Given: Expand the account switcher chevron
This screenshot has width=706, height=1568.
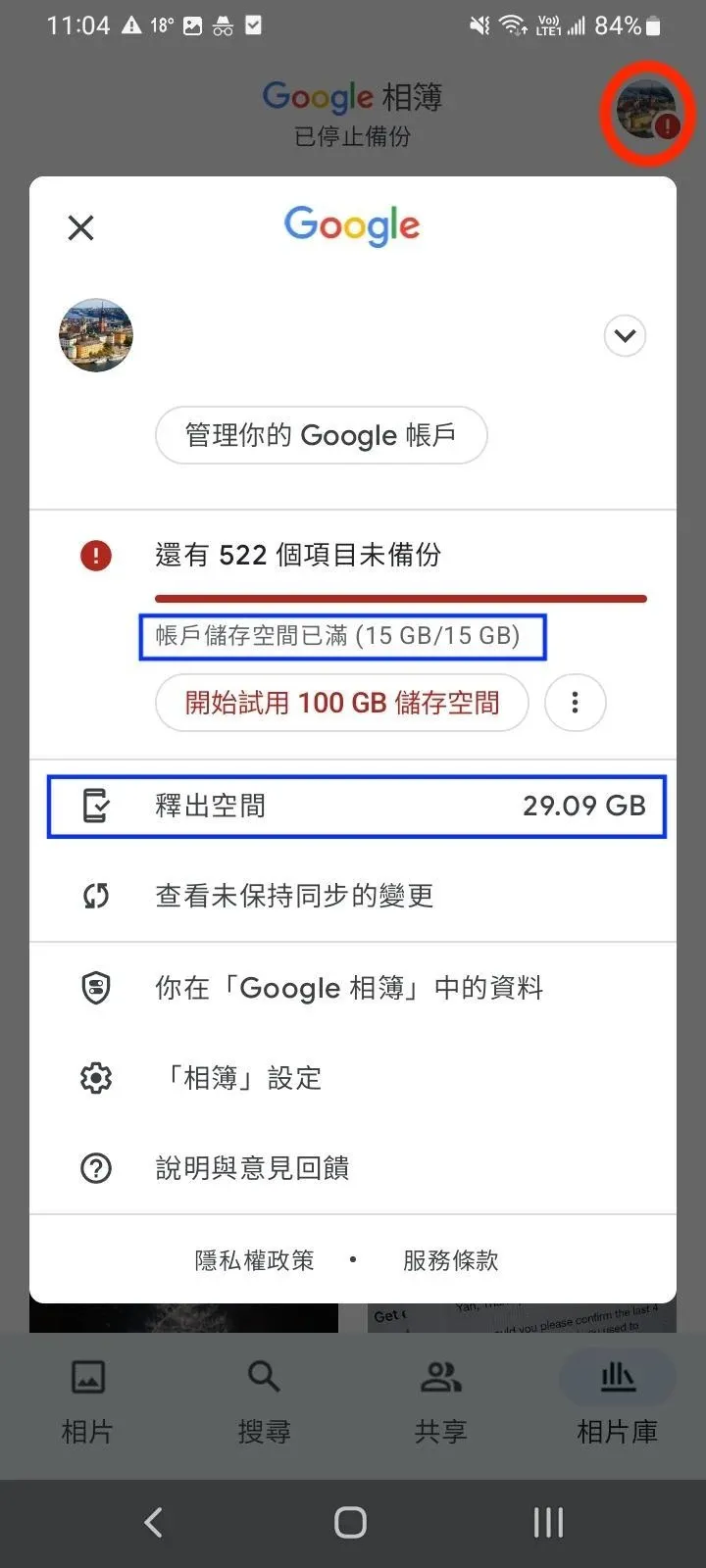Looking at the screenshot, I should (x=625, y=336).
